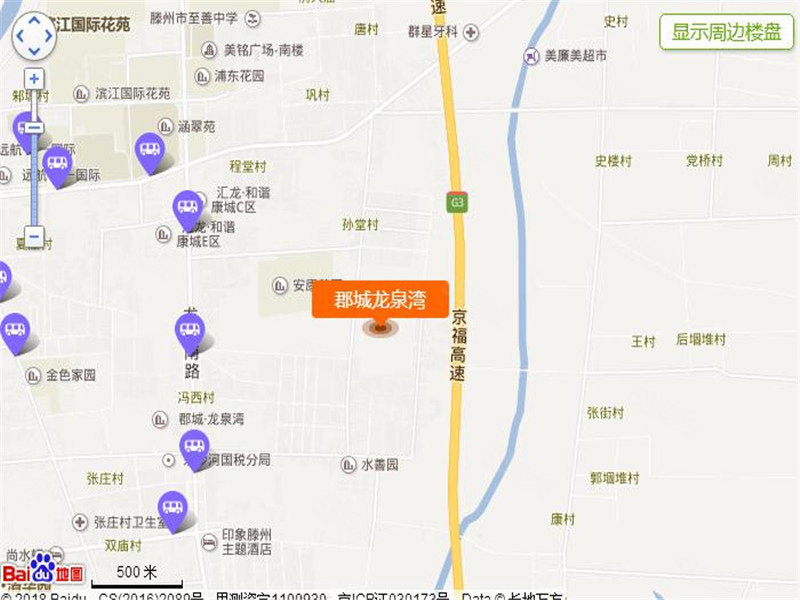Pan the map down with the arrow
Screen dimensions: 800x600
point(34,49)
